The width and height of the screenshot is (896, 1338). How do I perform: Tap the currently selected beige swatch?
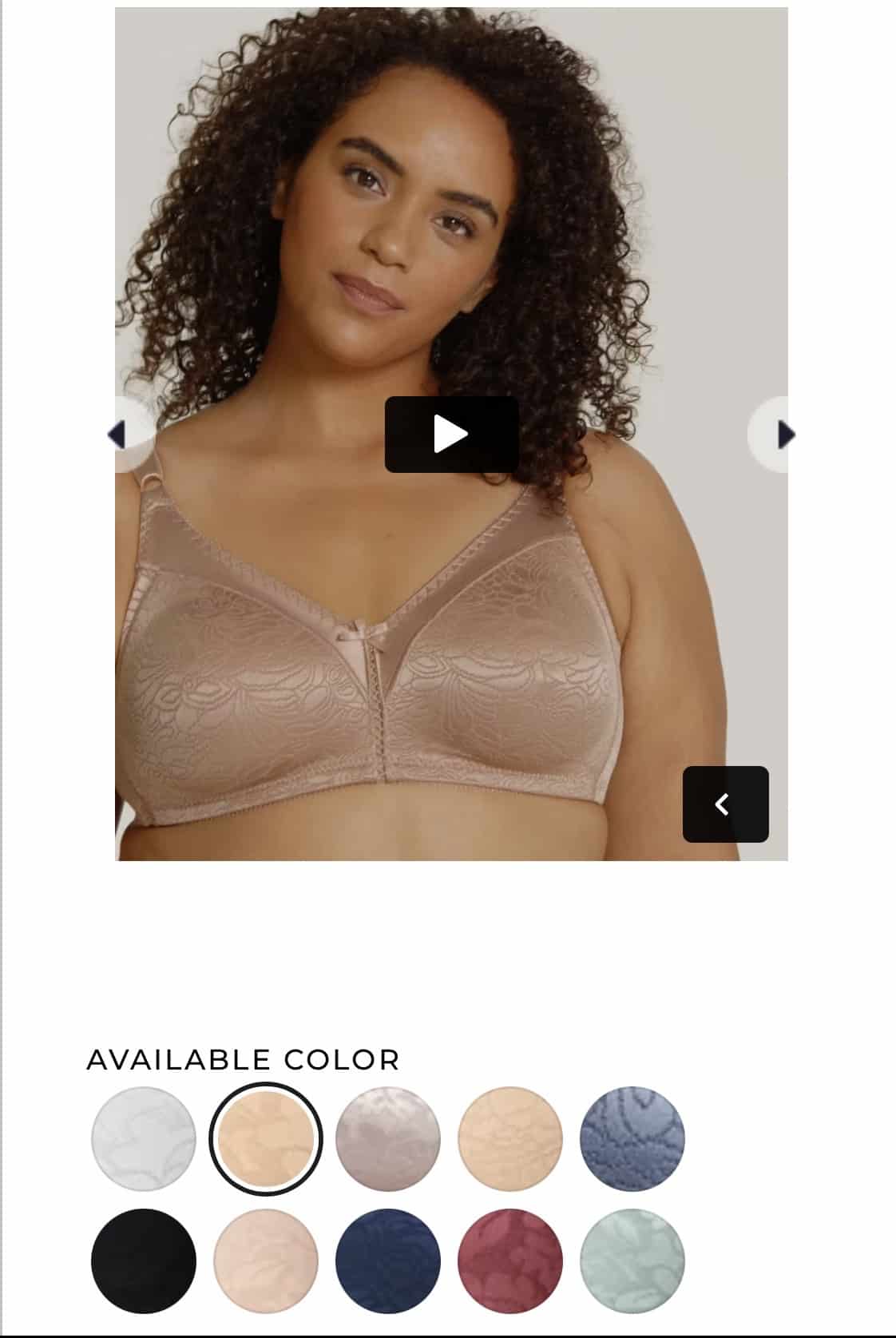[266, 1138]
